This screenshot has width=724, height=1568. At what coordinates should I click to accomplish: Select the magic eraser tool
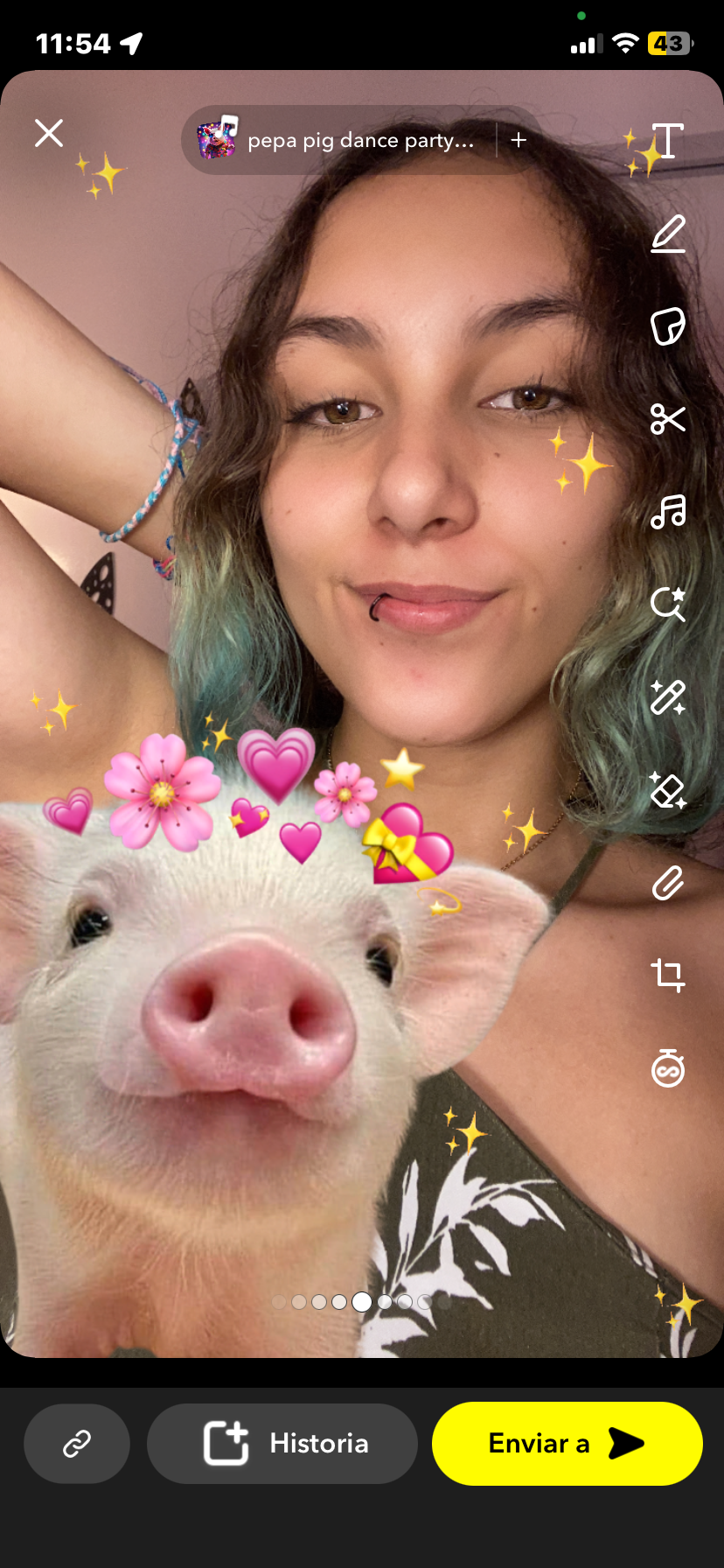pos(667,790)
